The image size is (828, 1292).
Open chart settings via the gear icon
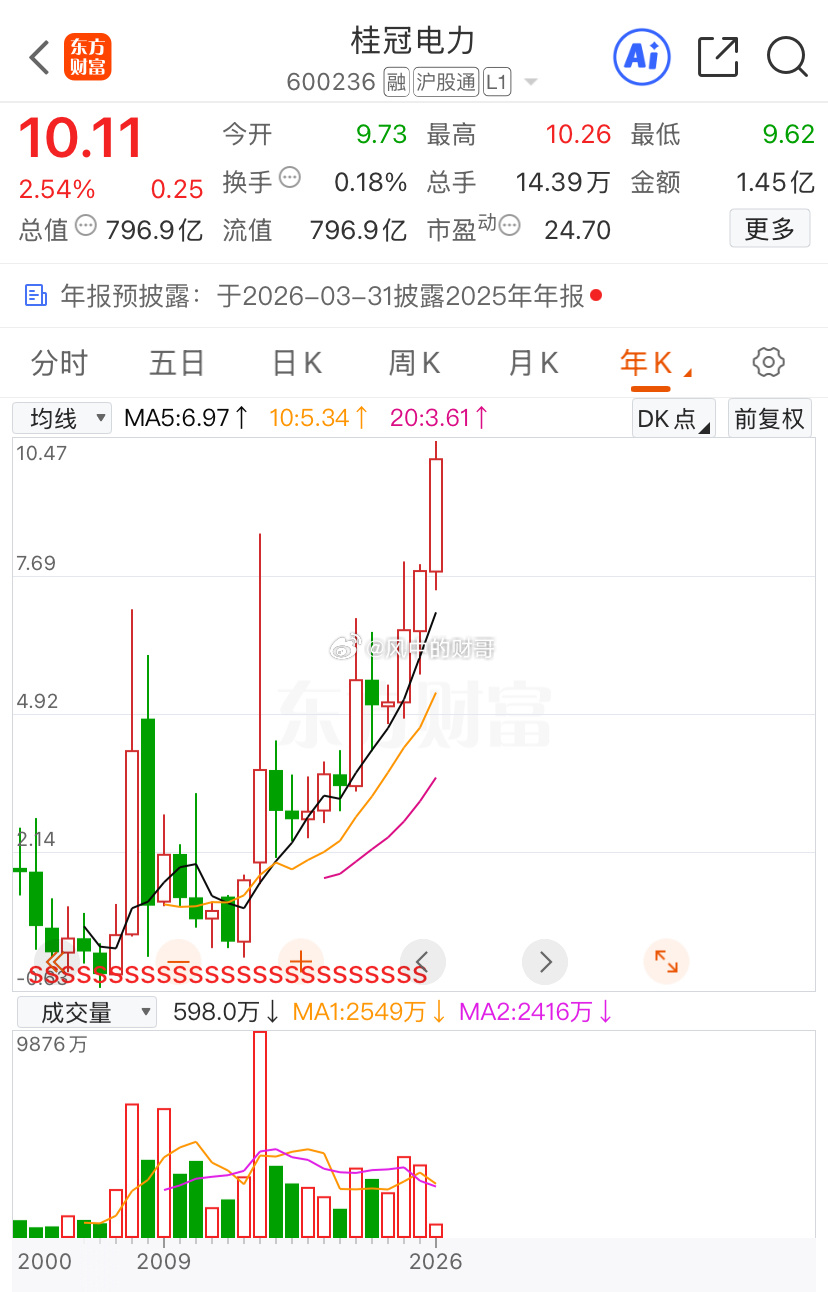point(768,363)
